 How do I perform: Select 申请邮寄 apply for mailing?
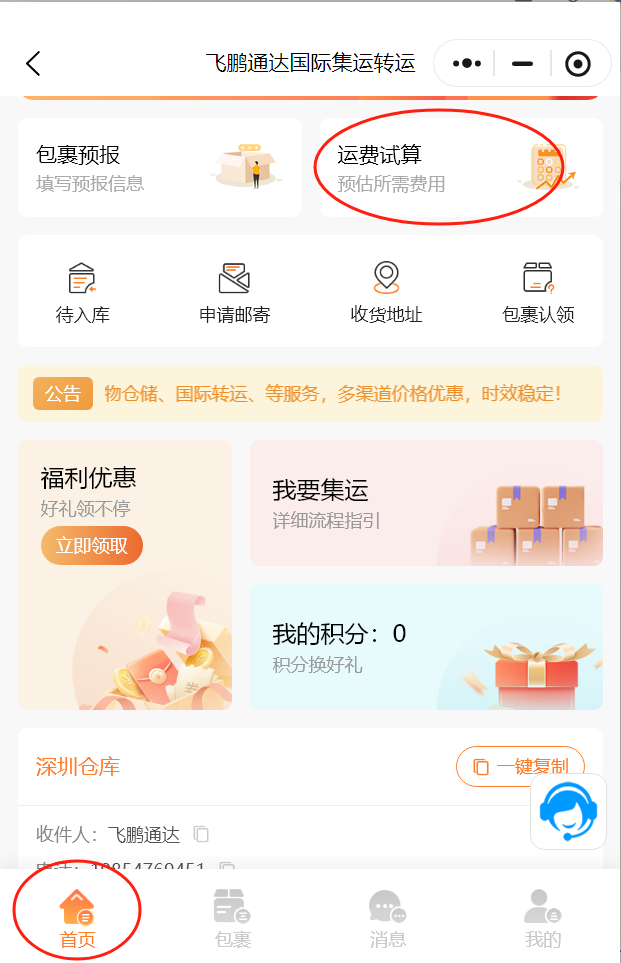click(x=234, y=292)
